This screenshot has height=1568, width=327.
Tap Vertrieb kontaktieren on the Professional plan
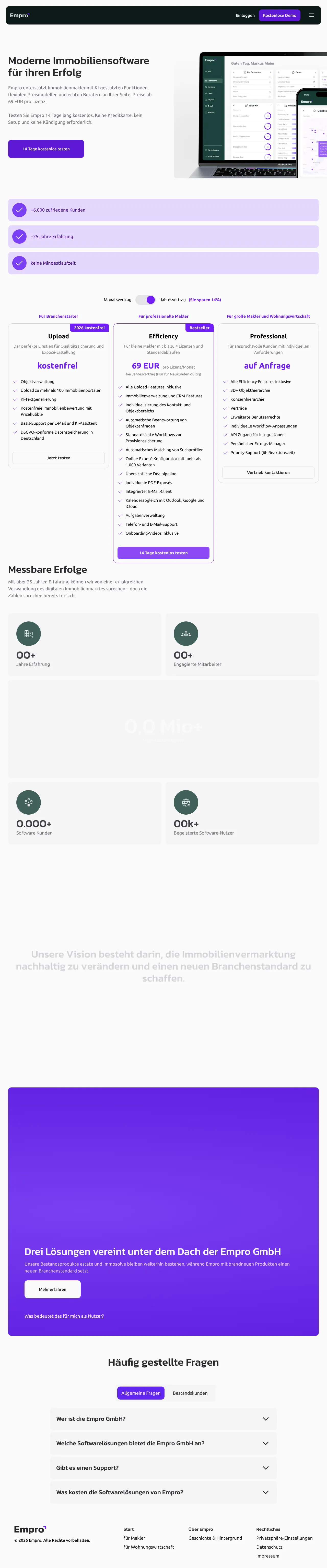268,472
